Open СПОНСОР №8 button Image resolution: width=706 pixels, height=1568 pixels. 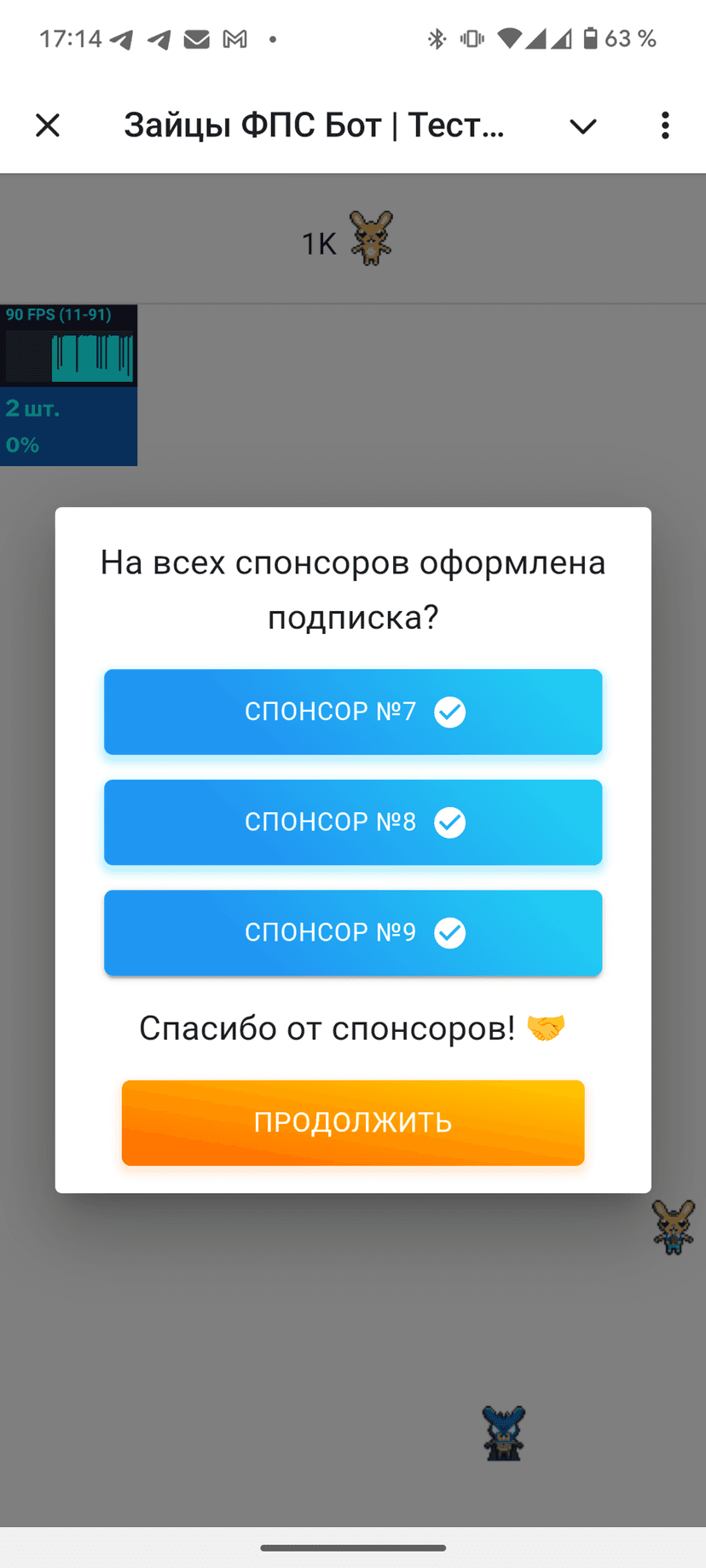pos(353,822)
